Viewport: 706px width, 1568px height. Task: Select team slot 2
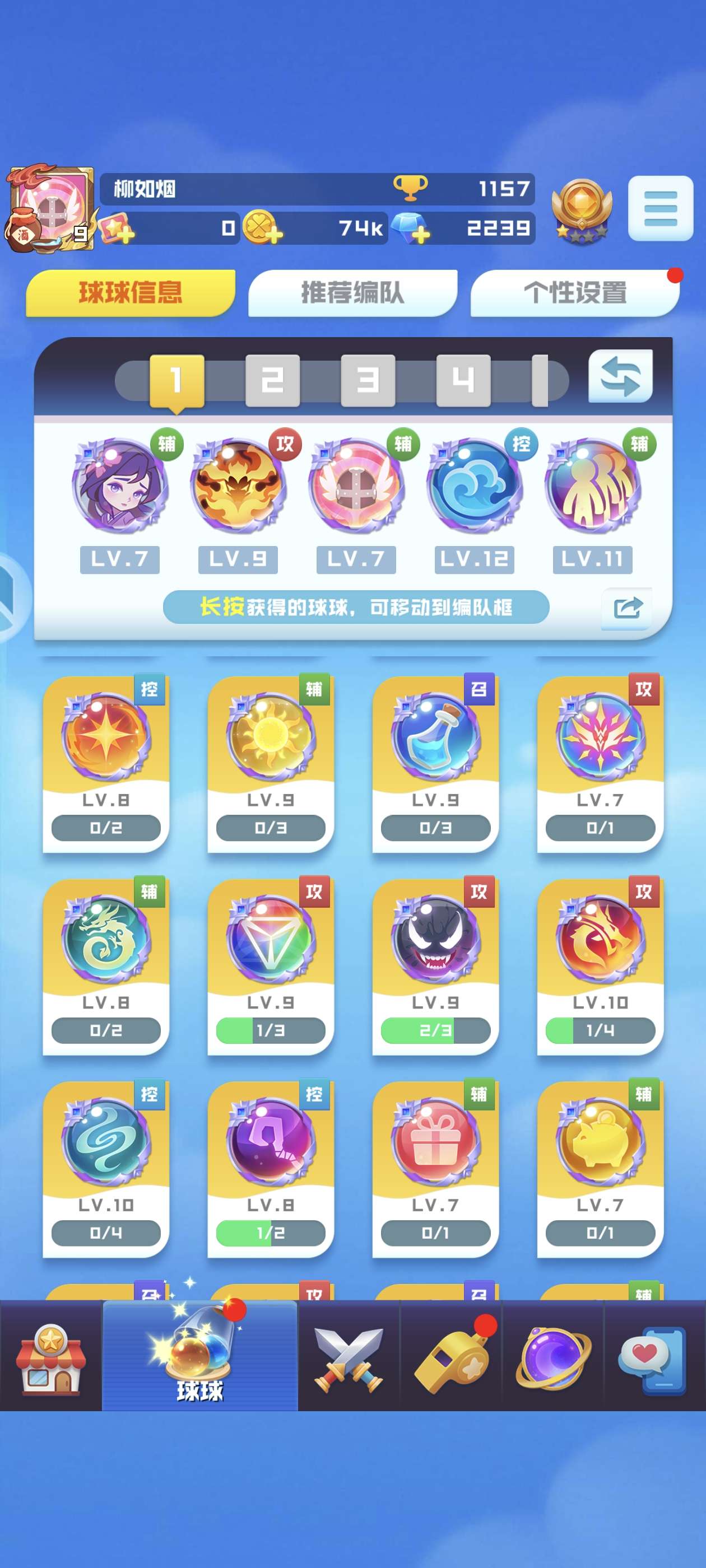[x=272, y=380]
